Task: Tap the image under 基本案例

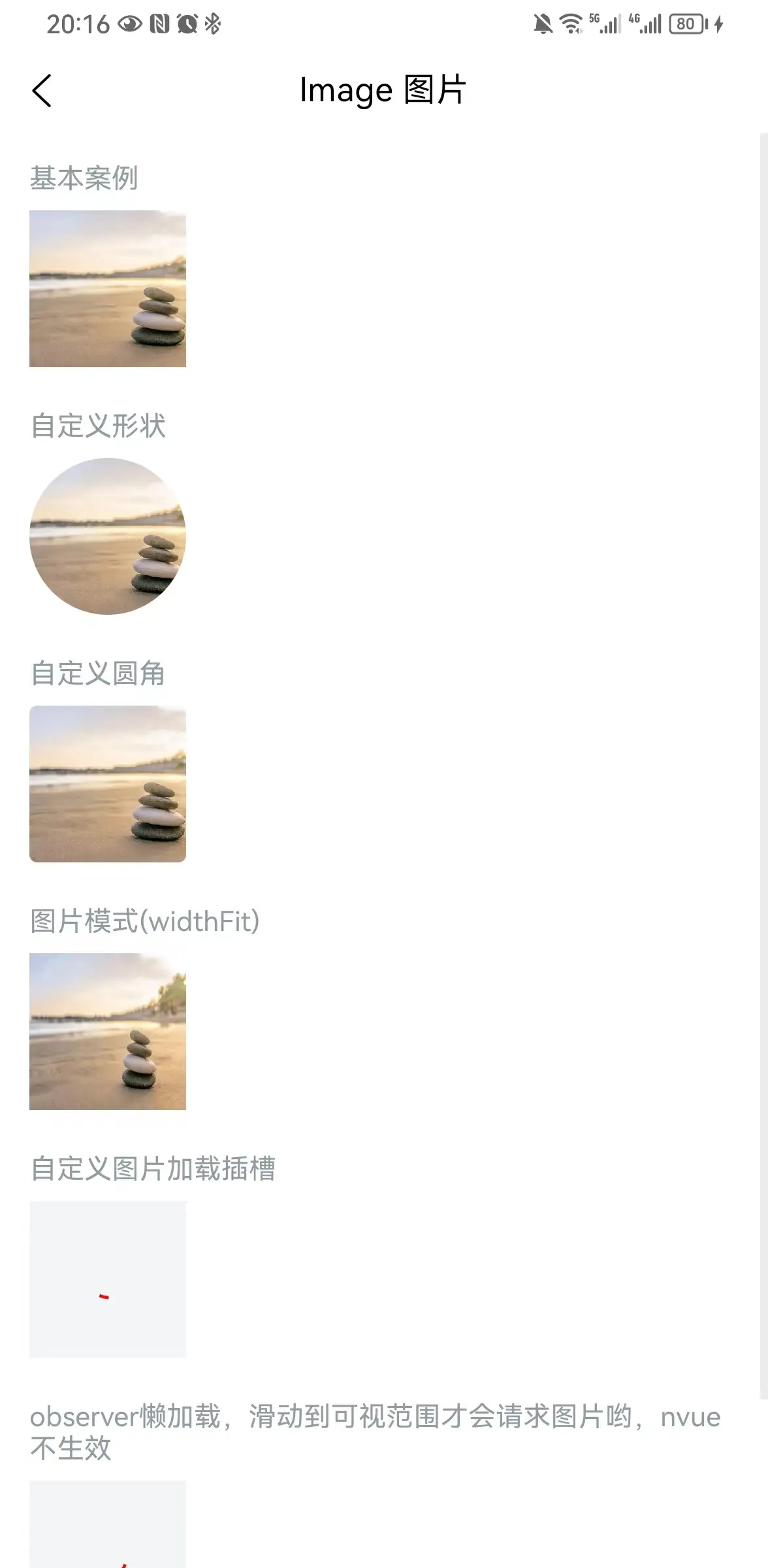Action: [108, 288]
